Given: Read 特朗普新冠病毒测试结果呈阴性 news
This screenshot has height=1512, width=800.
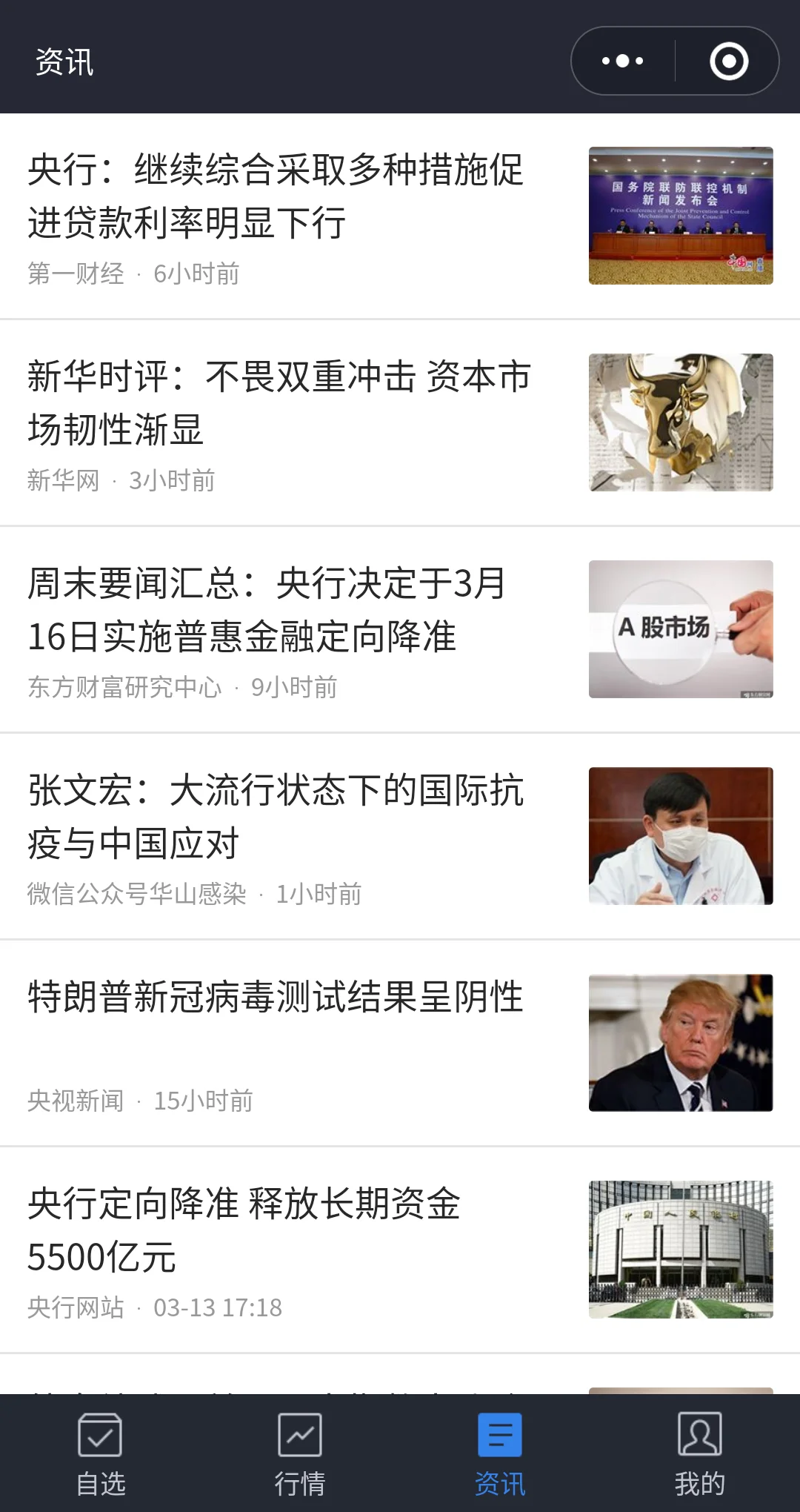Looking at the screenshot, I should pyautogui.click(x=276, y=998).
